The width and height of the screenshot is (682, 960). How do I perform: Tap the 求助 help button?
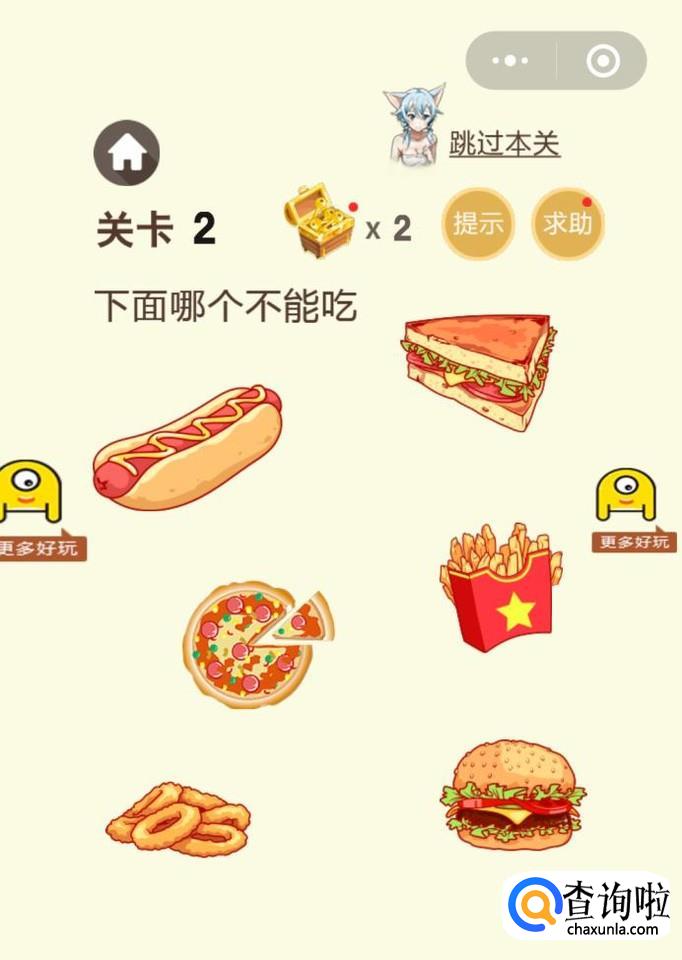568,223
